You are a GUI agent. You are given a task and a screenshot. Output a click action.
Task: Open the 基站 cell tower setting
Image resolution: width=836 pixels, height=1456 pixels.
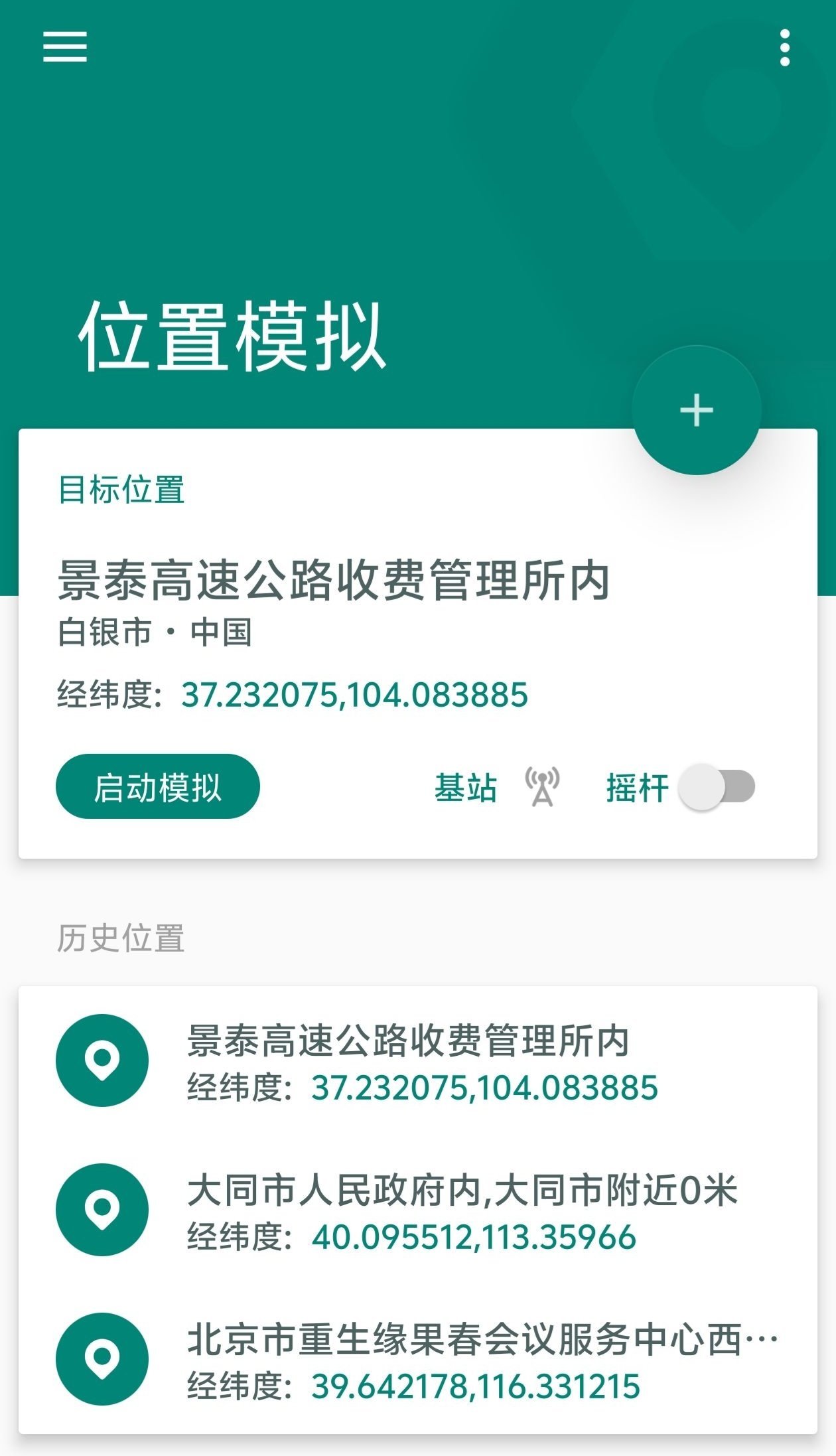click(497, 788)
